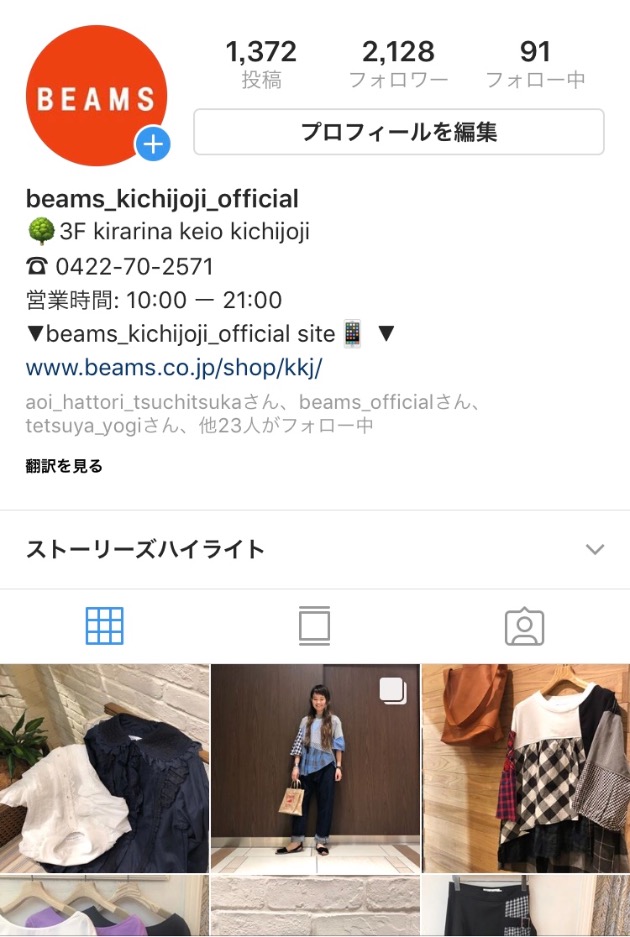View the 2,128 フォロワー list
630x937 pixels.
point(398,64)
